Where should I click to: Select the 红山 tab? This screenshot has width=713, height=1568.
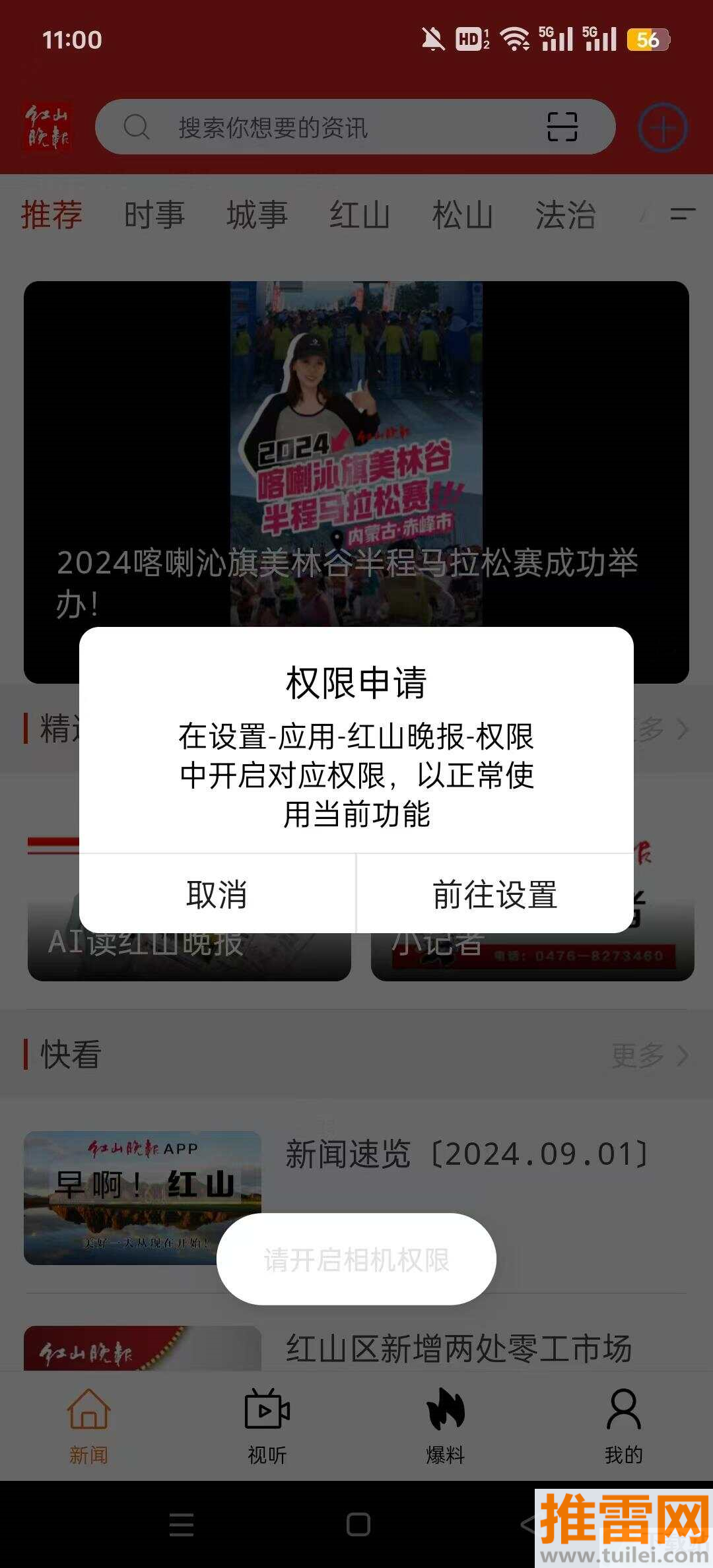[x=360, y=215]
